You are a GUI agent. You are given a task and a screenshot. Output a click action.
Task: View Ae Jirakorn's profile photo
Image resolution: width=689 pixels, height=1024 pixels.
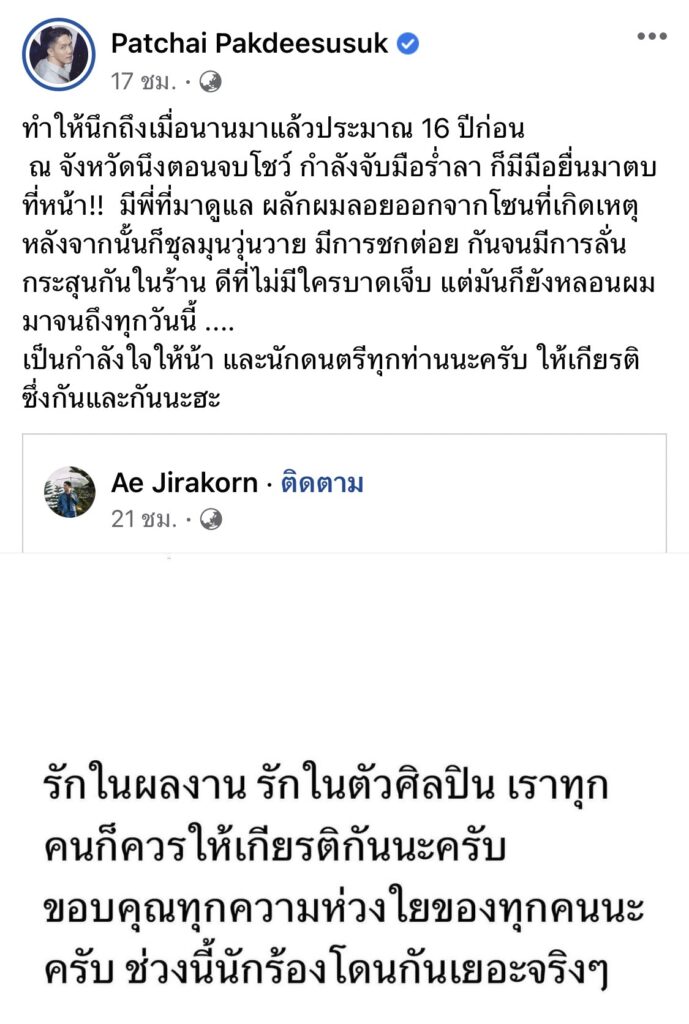[70, 492]
